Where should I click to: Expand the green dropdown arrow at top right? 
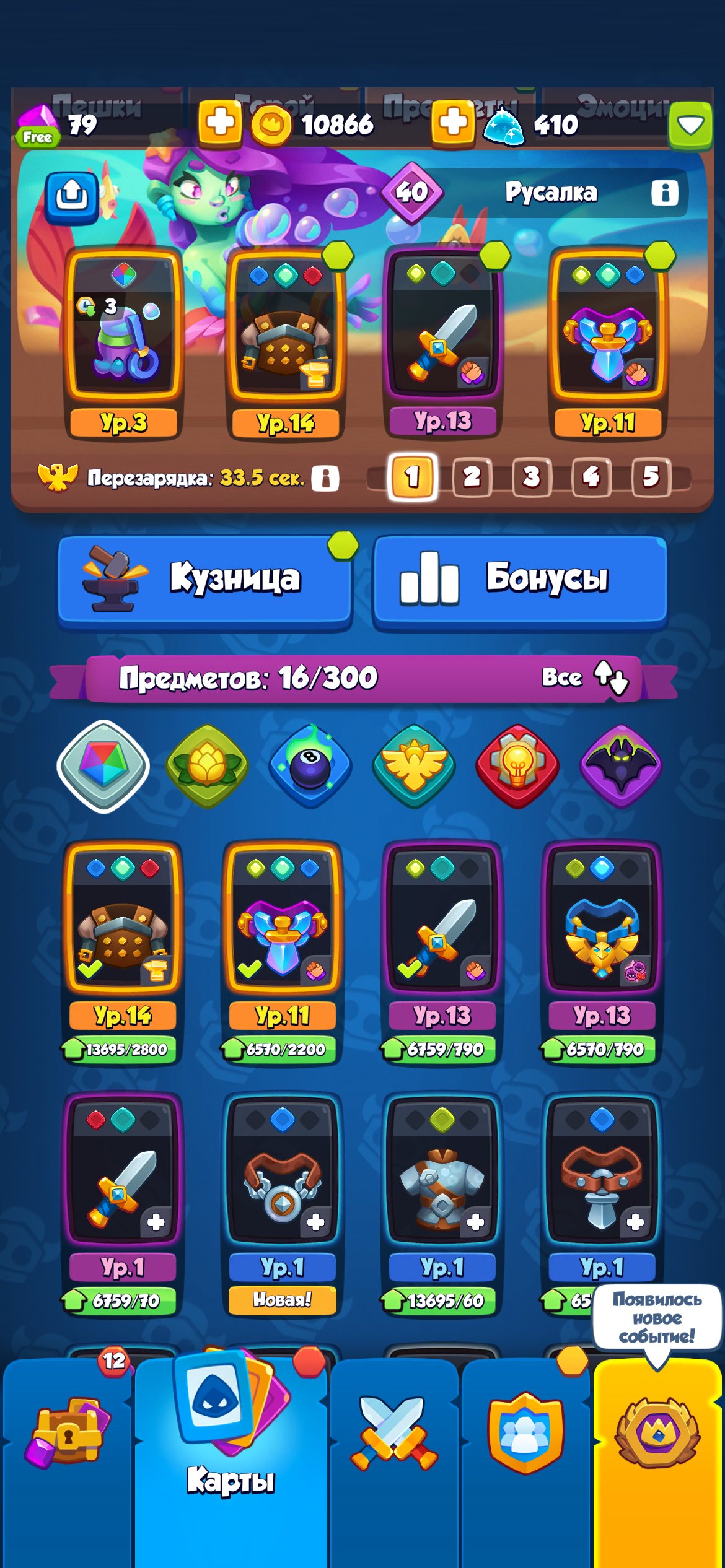point(690,126)
